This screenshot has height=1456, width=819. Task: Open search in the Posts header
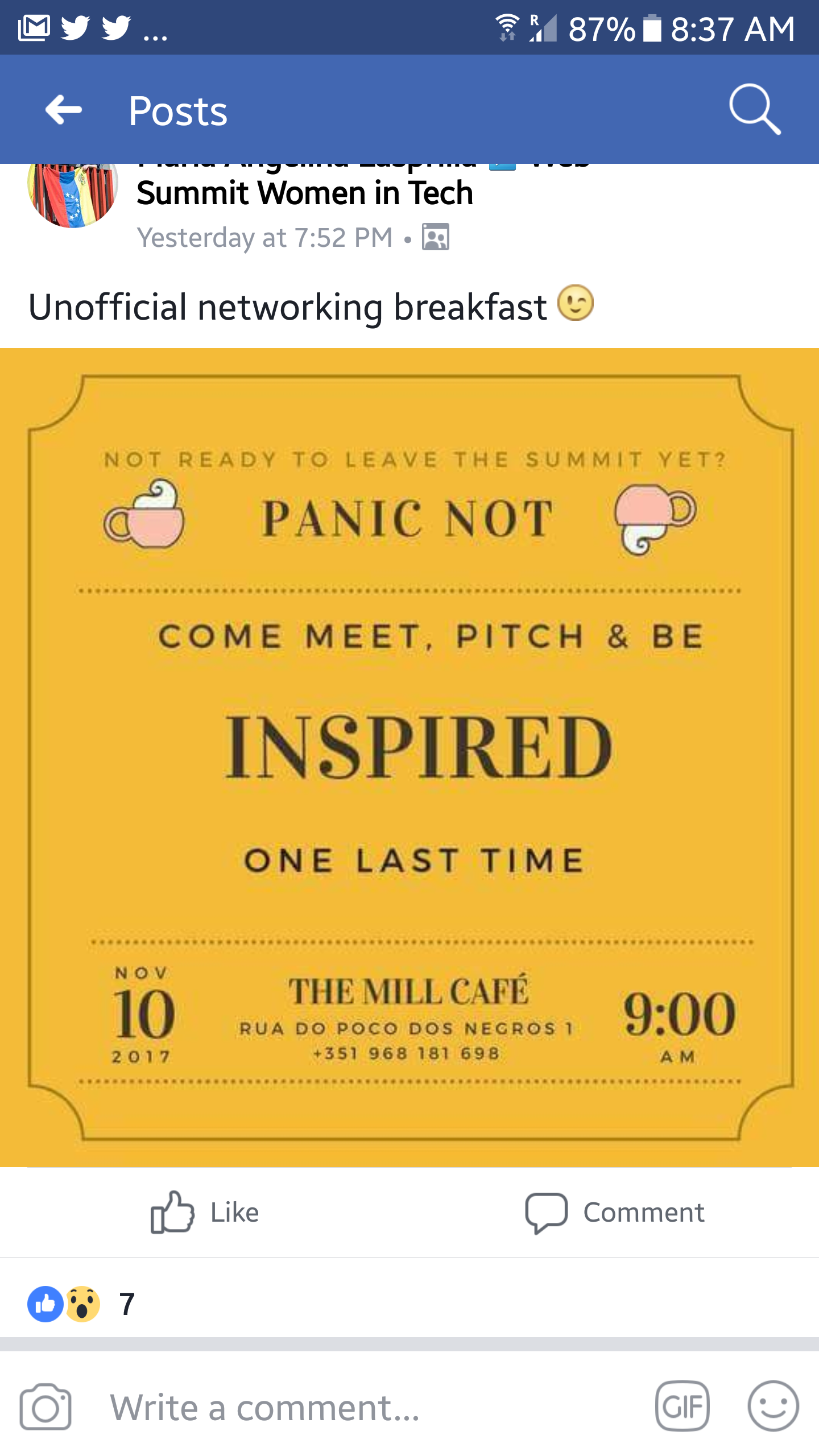755,110
